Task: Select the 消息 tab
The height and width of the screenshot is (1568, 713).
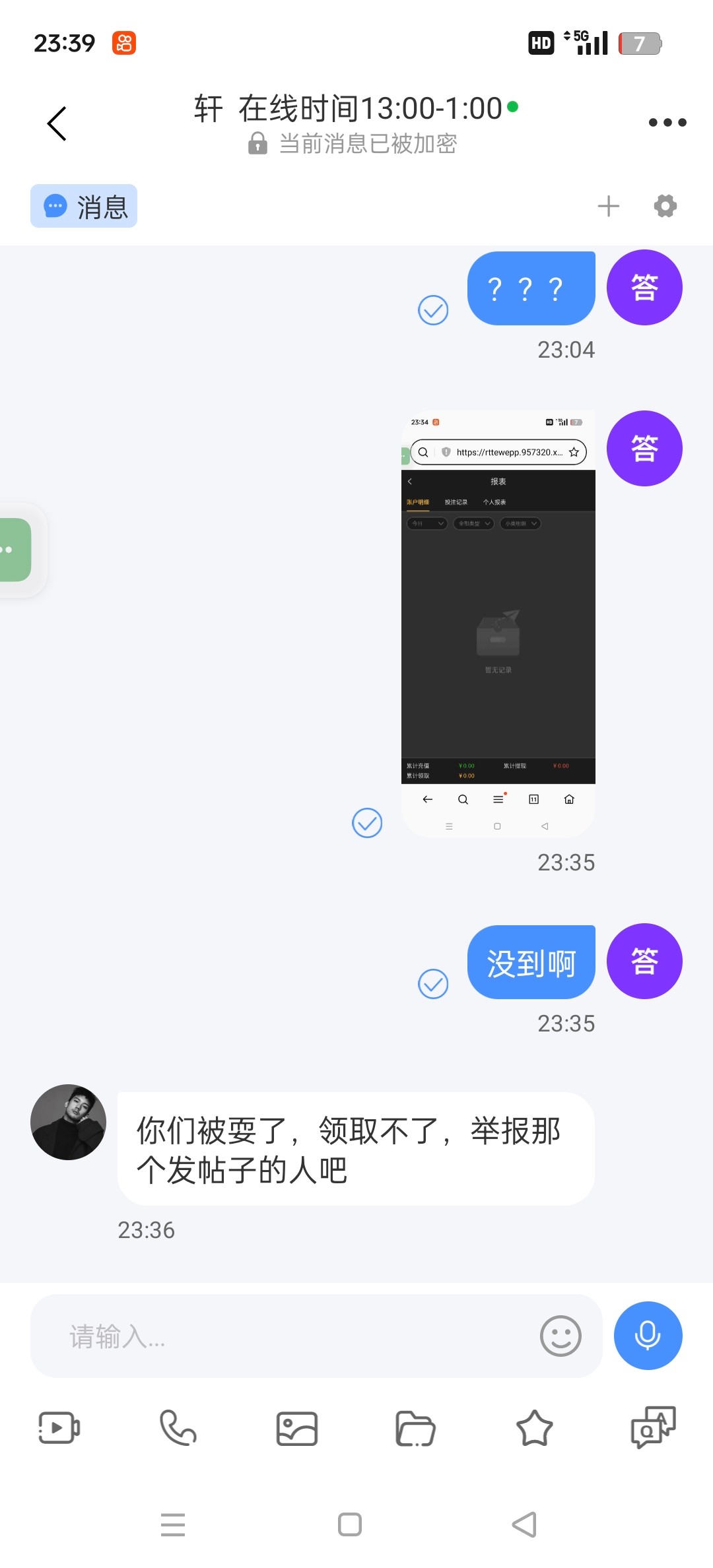Action: pyautogui.click(x=84, y=206)
